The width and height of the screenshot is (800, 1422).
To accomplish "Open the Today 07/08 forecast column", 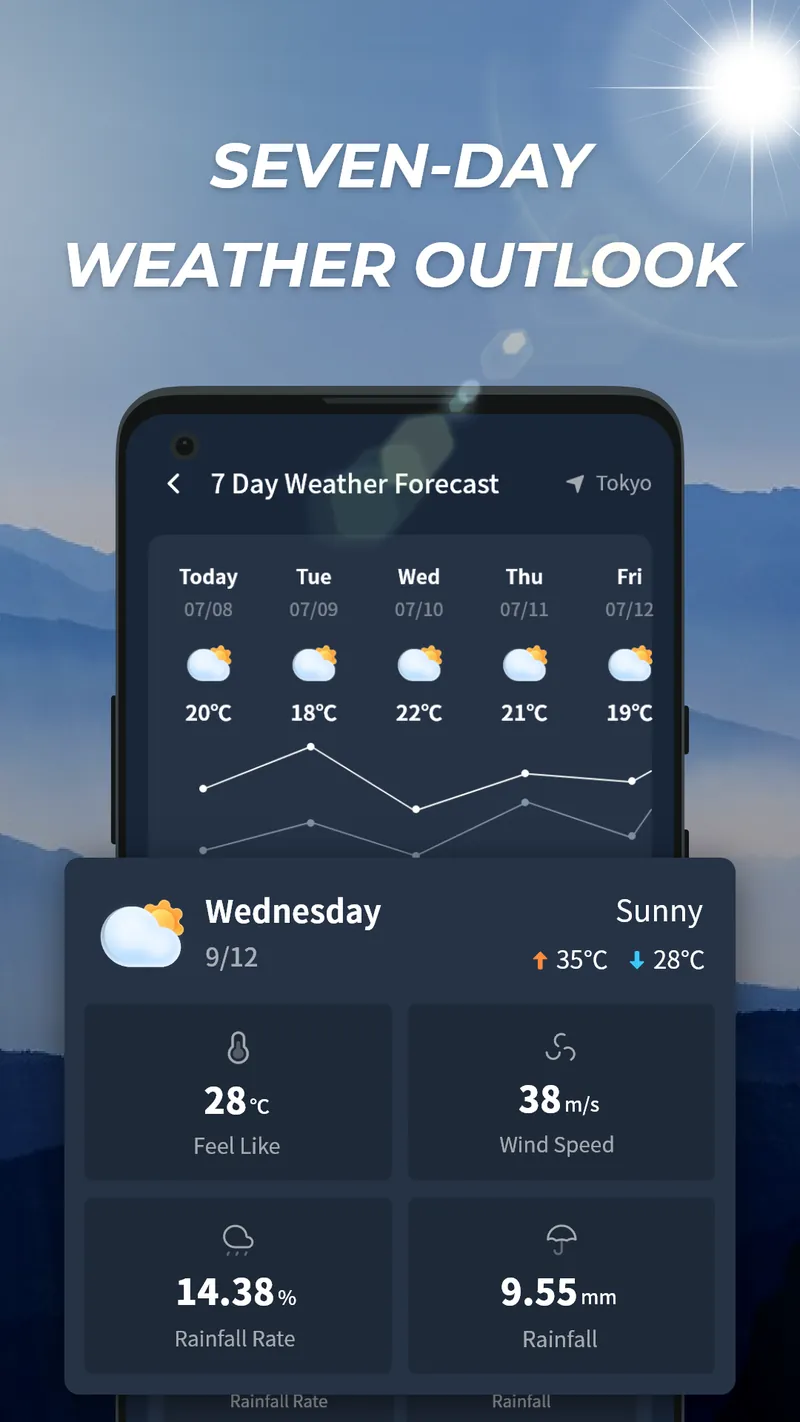I will (x=208, y=590).
